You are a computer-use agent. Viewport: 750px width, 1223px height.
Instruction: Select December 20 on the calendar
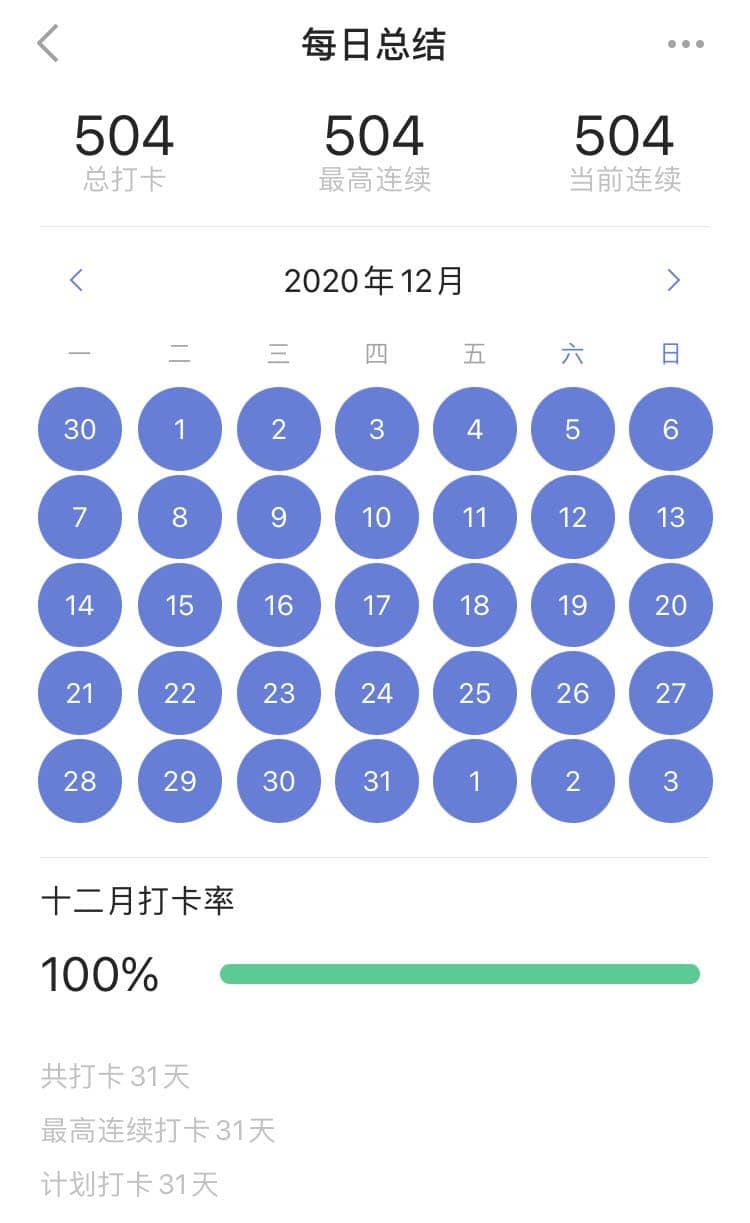[671, 605]
